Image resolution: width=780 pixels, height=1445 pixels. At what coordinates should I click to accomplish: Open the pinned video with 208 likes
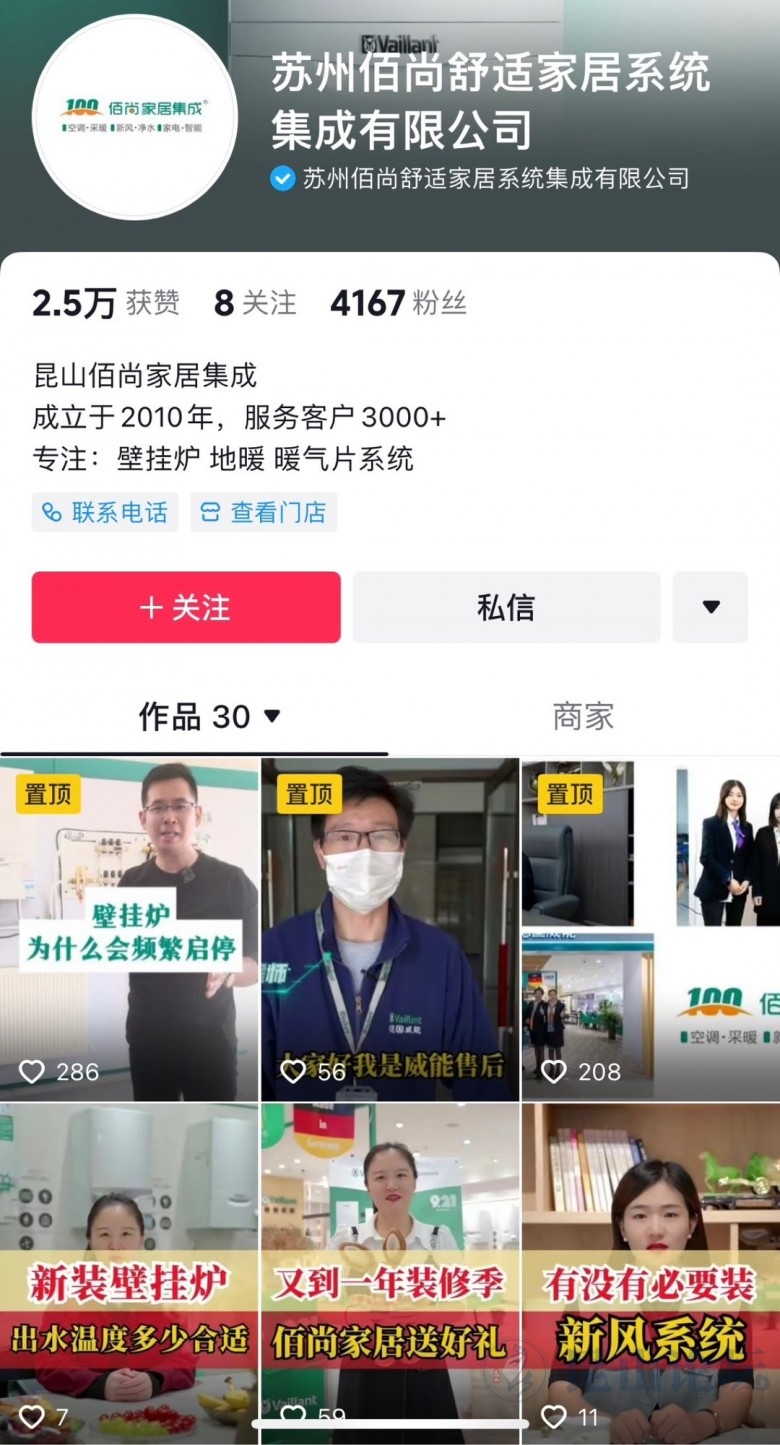point(651,930)
